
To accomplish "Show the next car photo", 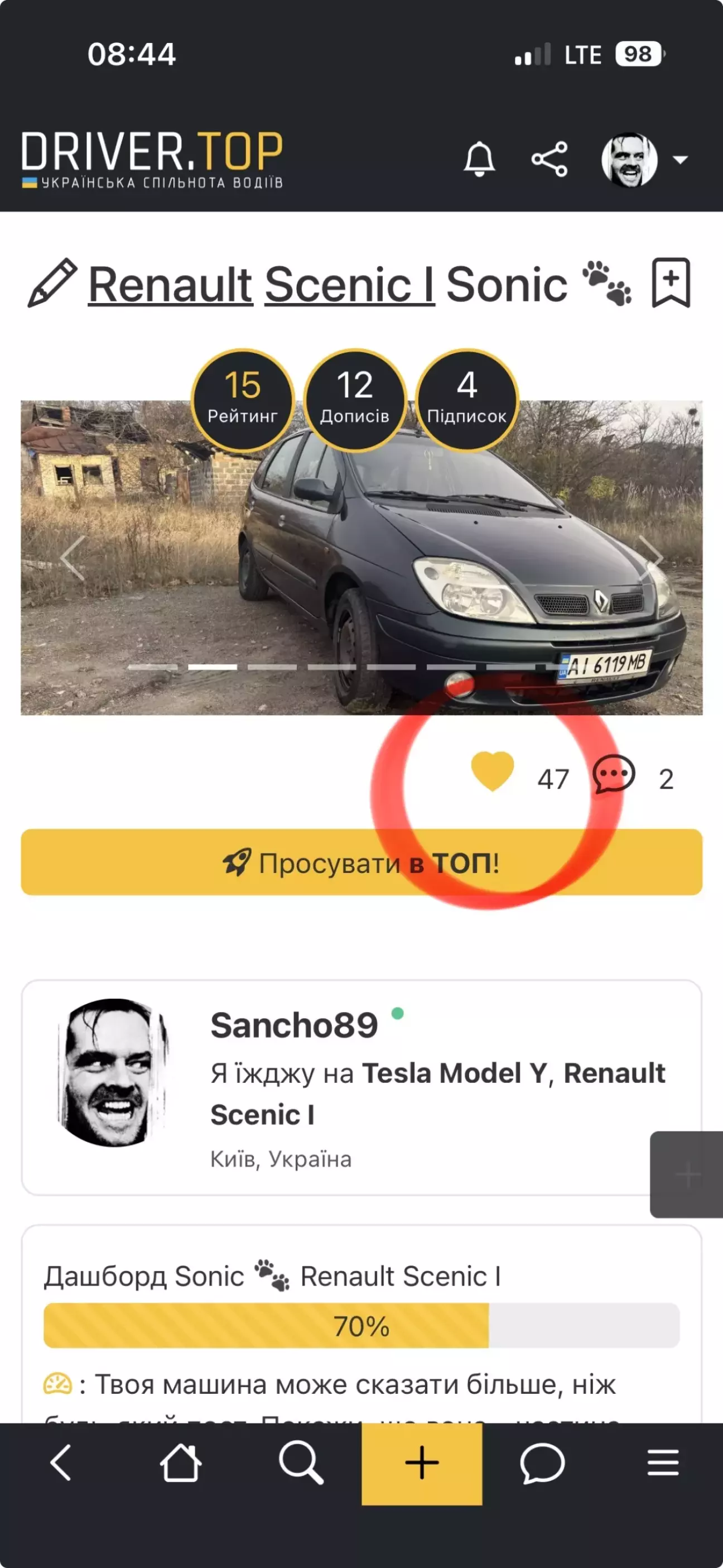I will (651, 557).
